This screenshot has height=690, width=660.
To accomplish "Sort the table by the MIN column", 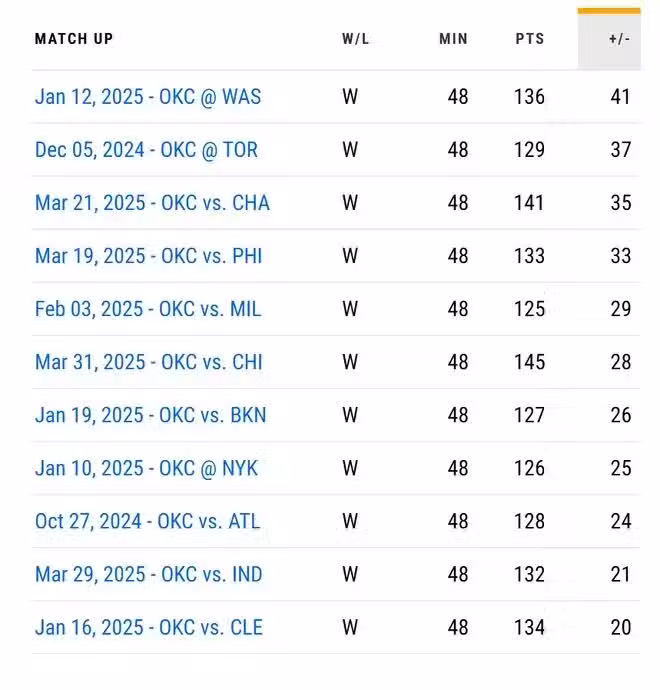I will point(453,39).
